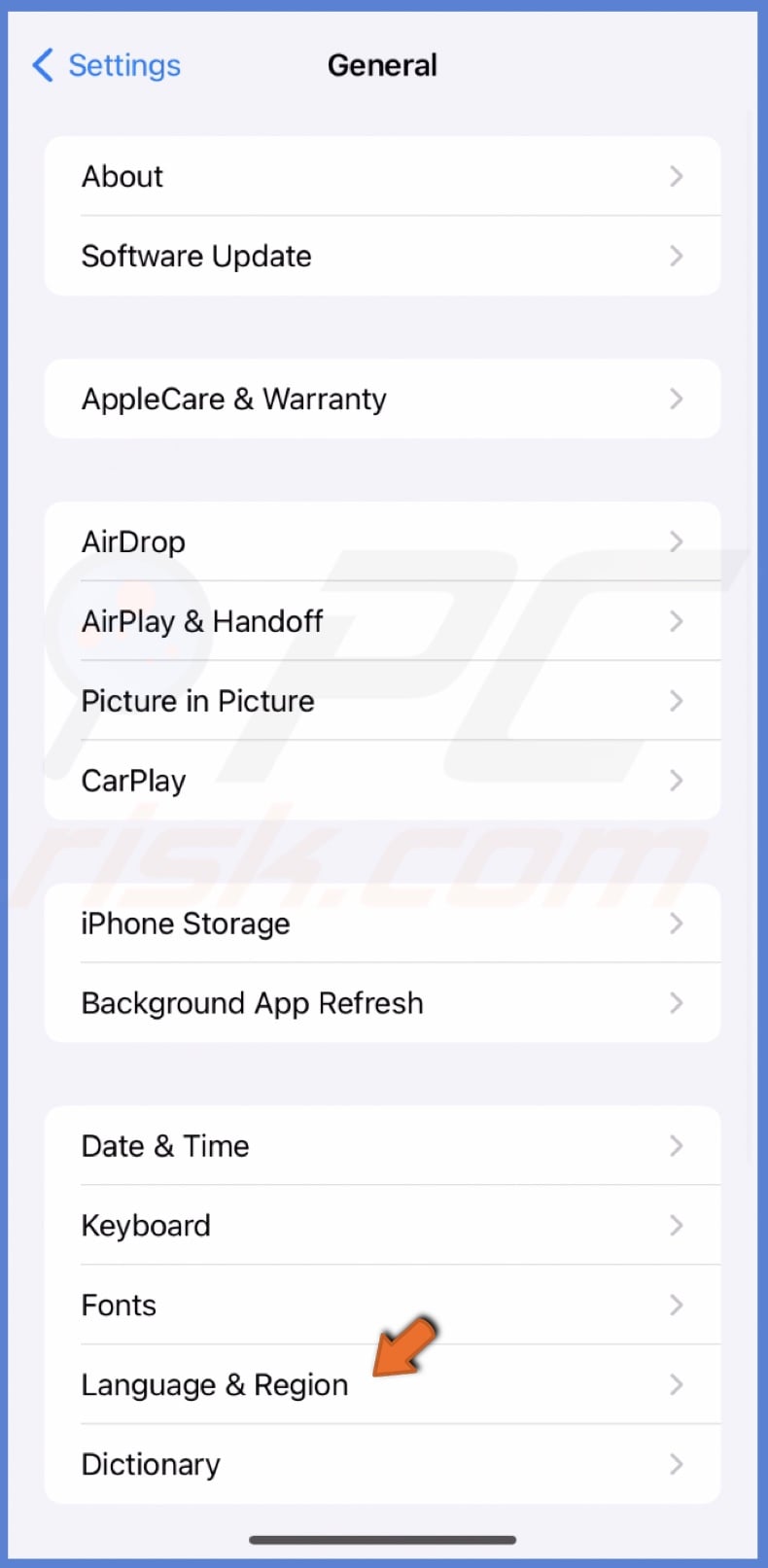
Task: Open AppleCare & Warranty
Action: [381, 400]
